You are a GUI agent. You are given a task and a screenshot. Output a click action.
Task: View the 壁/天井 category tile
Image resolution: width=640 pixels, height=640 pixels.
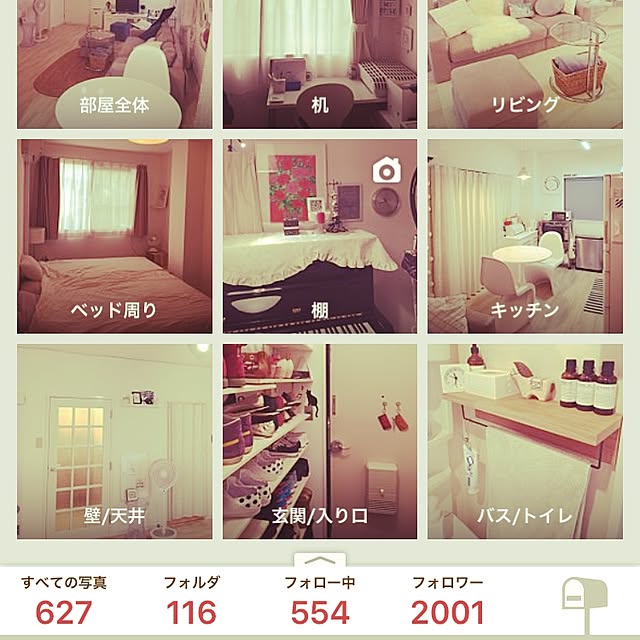click(x=114, y=442)
